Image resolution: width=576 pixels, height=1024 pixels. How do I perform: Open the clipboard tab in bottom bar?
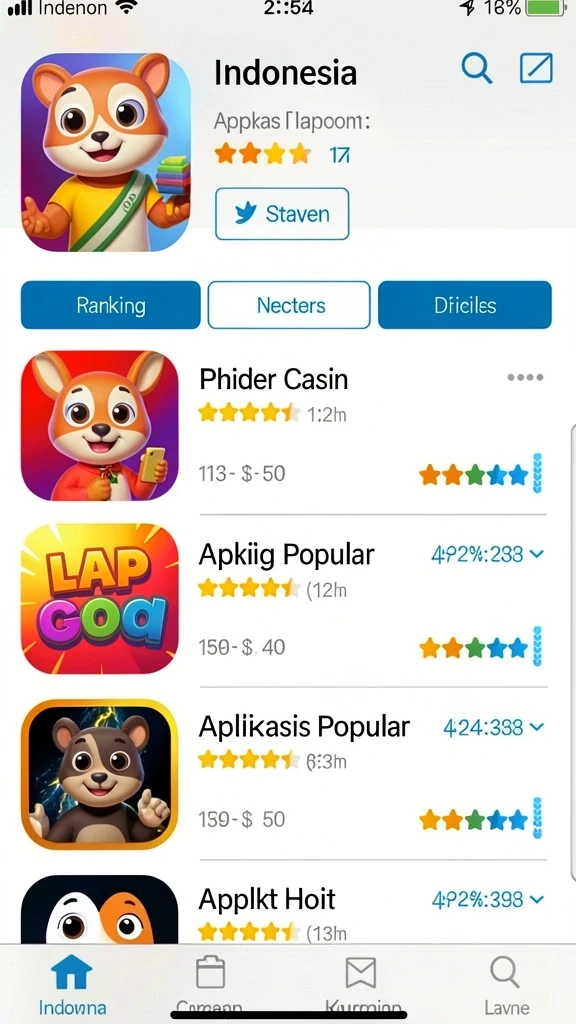click(x=210, y=985)
